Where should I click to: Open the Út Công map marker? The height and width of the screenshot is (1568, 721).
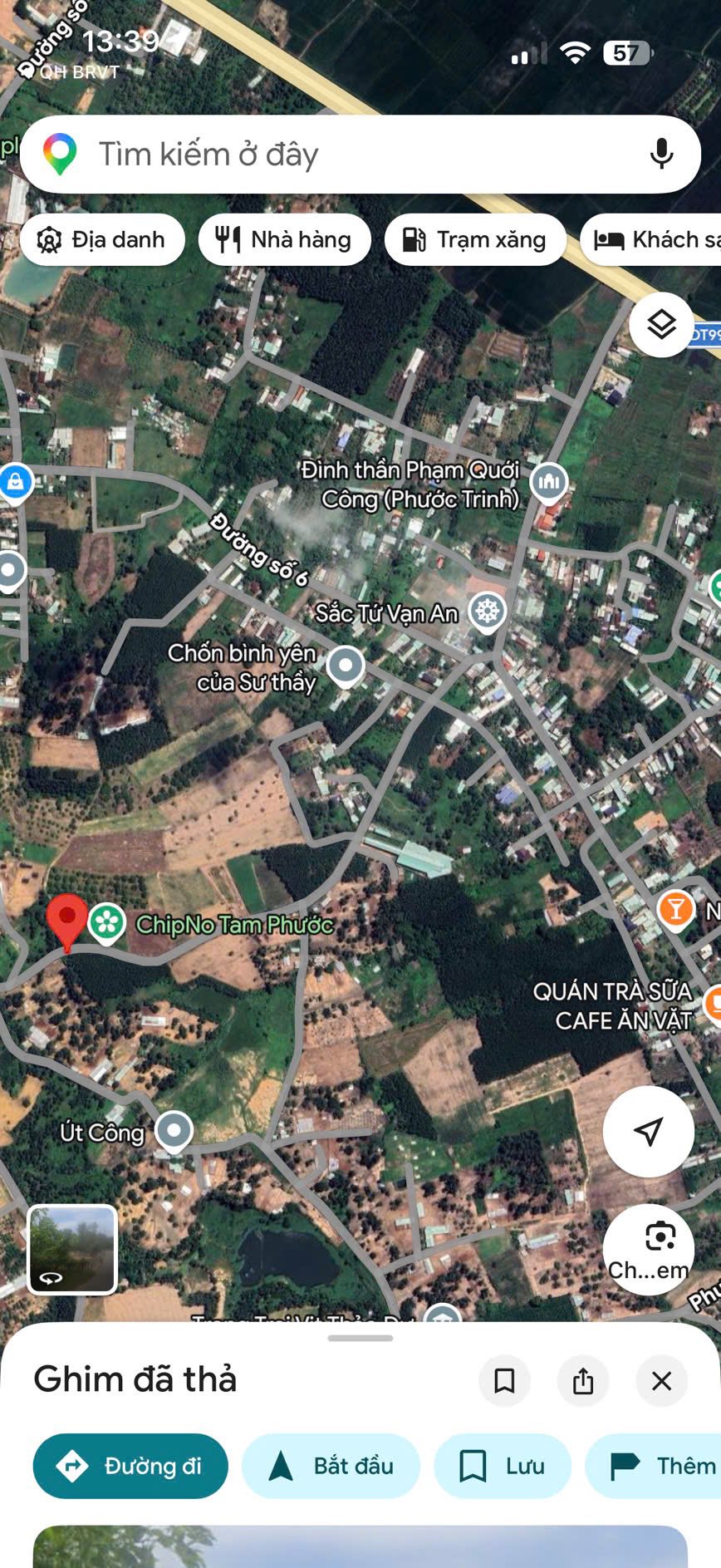click(x=174, y=1130)
